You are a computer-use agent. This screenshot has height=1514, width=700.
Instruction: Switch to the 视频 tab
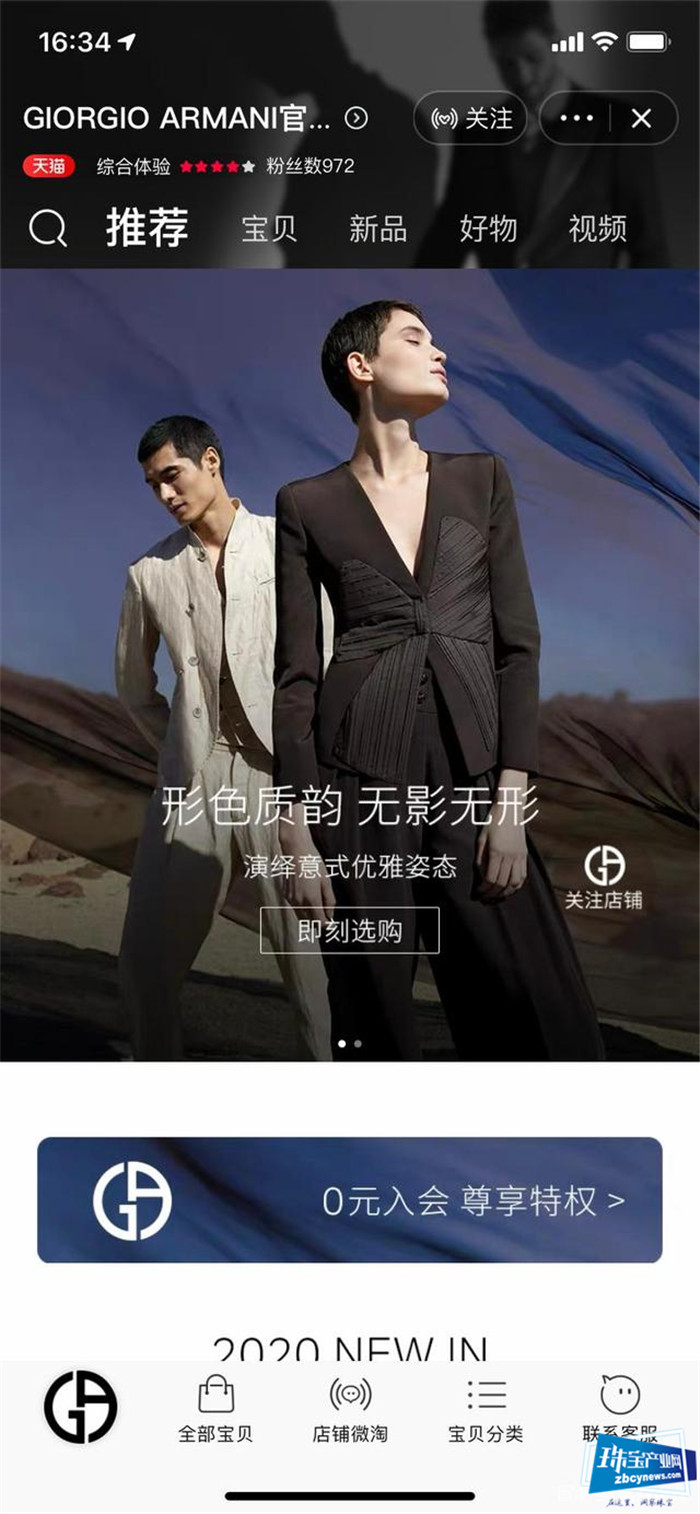coord(597,229)
